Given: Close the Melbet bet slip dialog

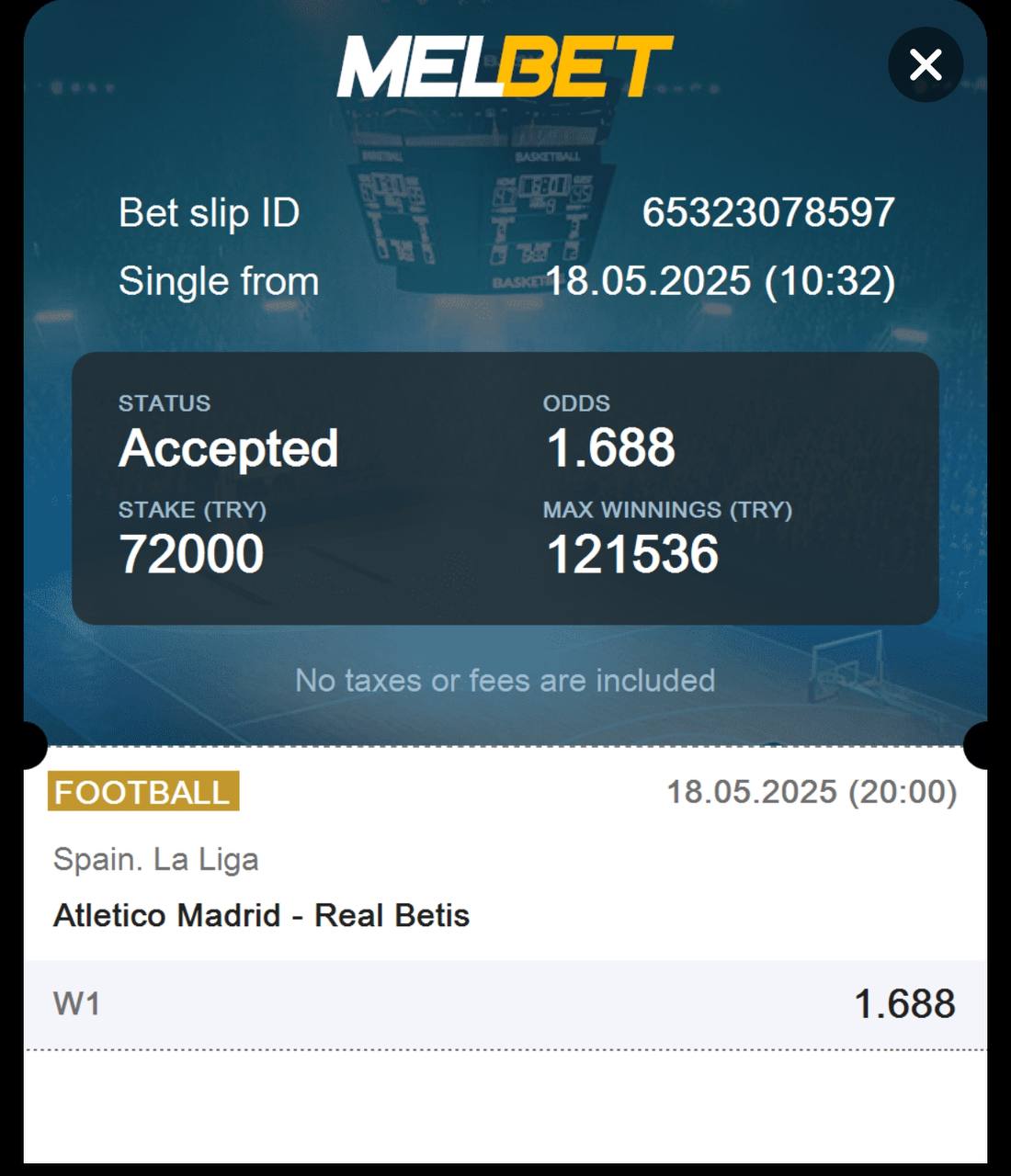Looking at the screenshot, I should [926, 64].
